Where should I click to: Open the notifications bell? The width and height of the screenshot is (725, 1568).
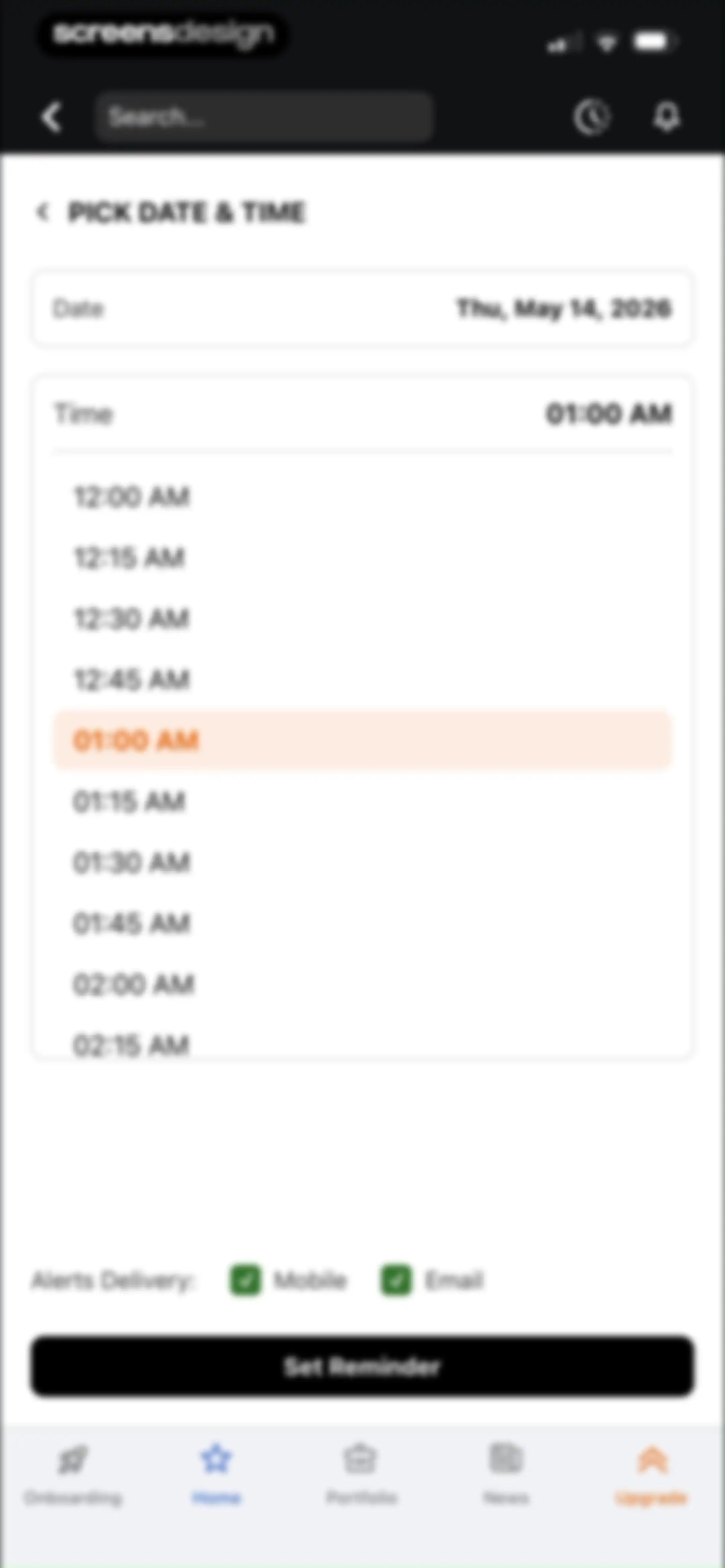666,116
